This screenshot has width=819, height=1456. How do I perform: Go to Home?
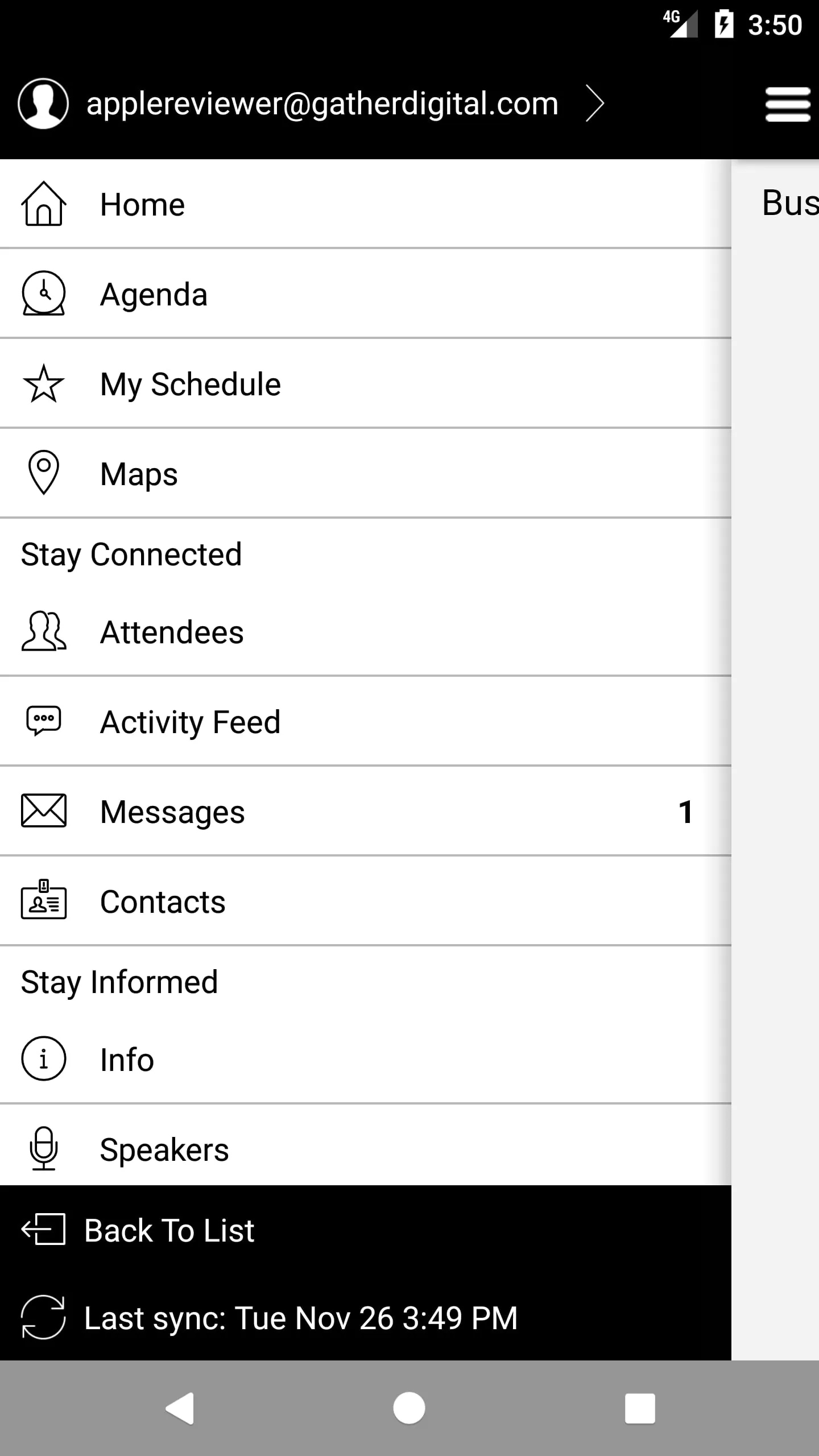coord(364,204)
